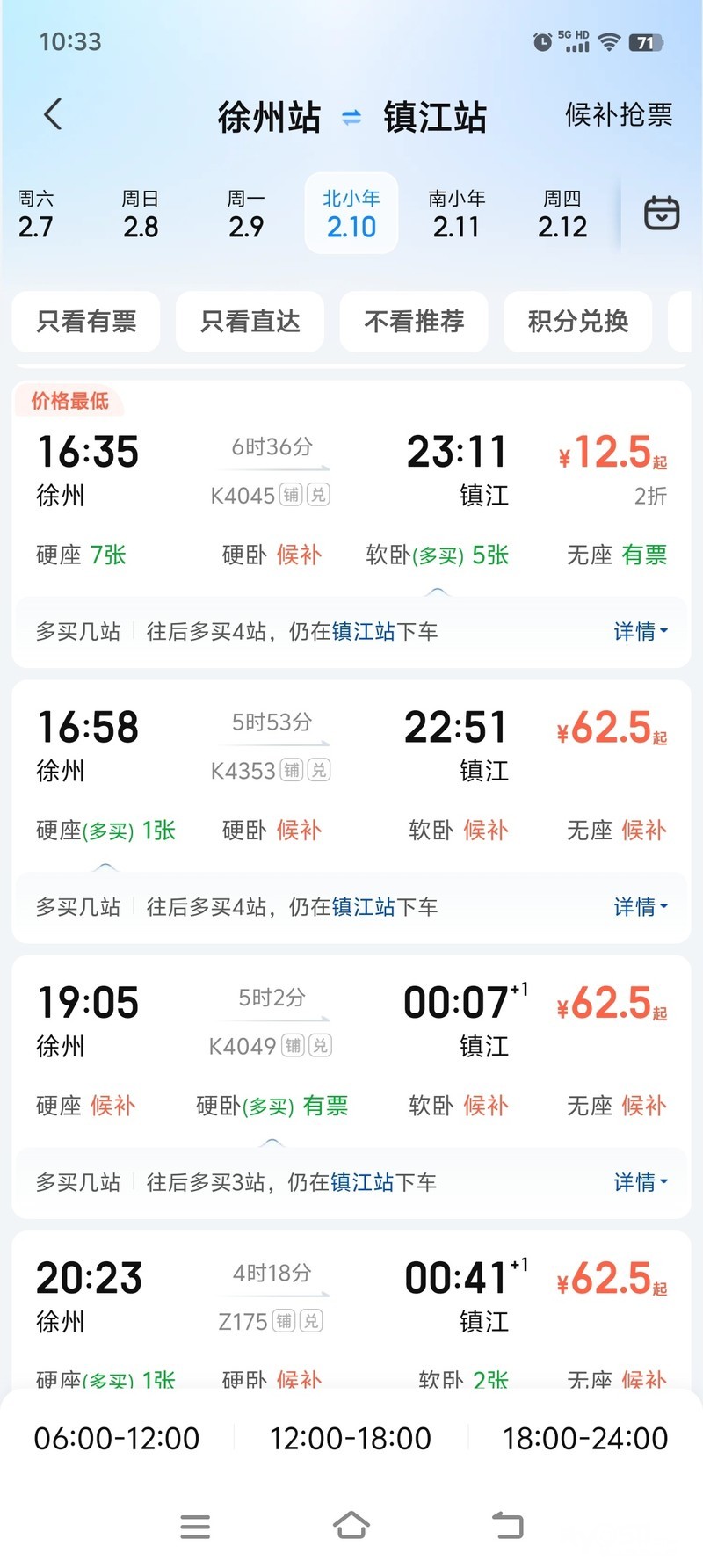This screenshot has width=703, height=1568.
Task: Go back using the top-left arrow
Action: point(53,114)
